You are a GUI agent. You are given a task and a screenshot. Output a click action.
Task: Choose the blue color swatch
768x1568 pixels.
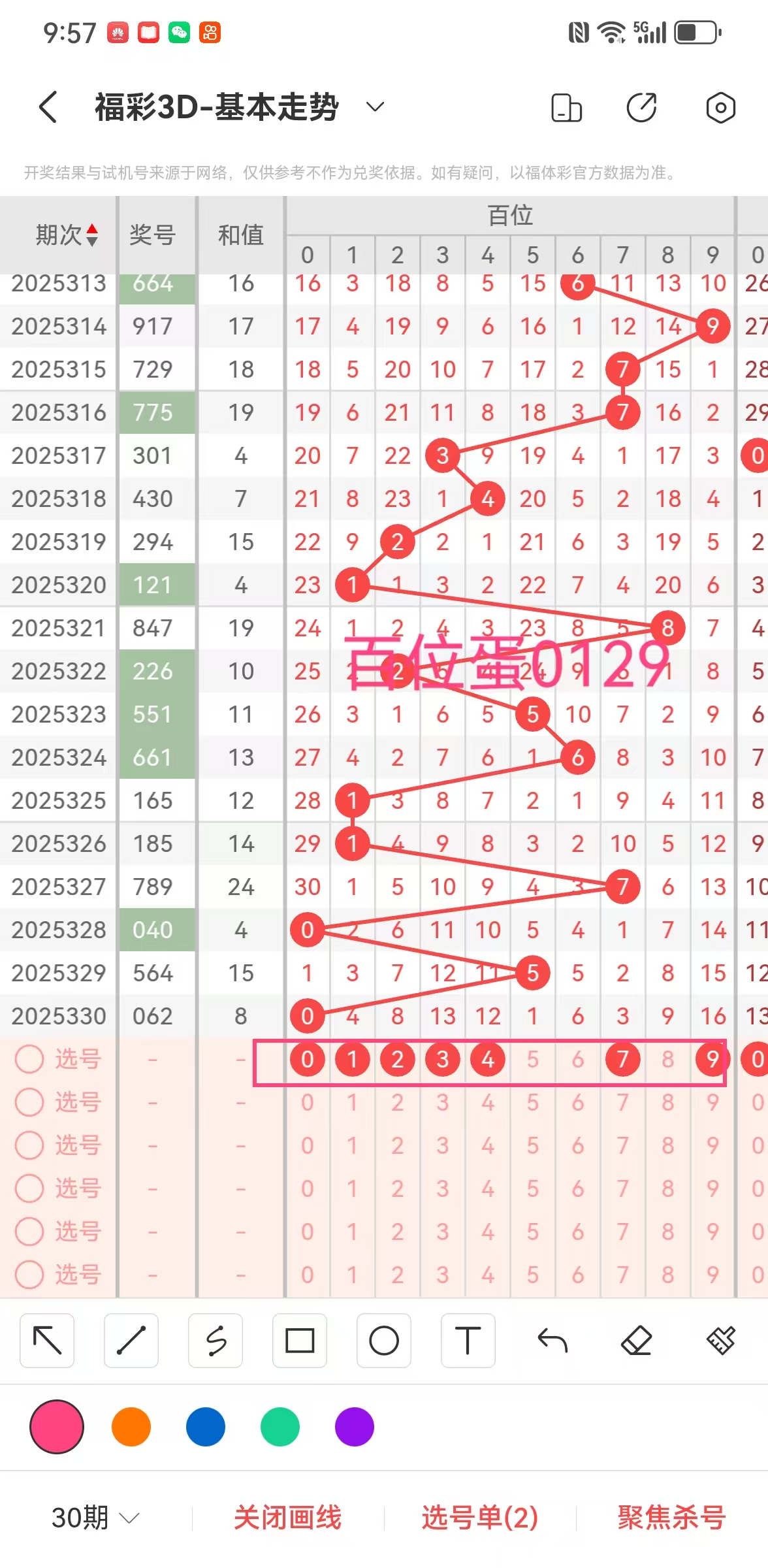[206, 1427]
